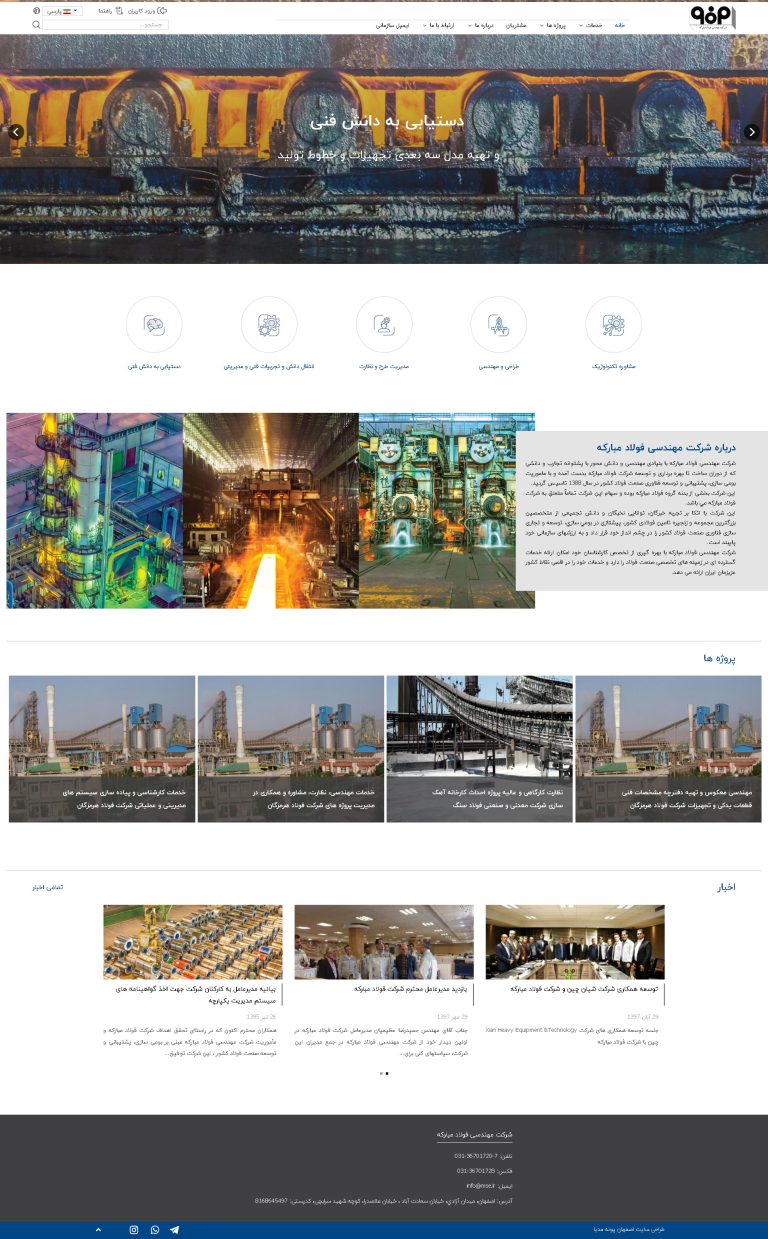Viewport: 768px width, 1239px height.
Task: Open the مشاوره تکنولوژیک service
Action: coord(613,325)
